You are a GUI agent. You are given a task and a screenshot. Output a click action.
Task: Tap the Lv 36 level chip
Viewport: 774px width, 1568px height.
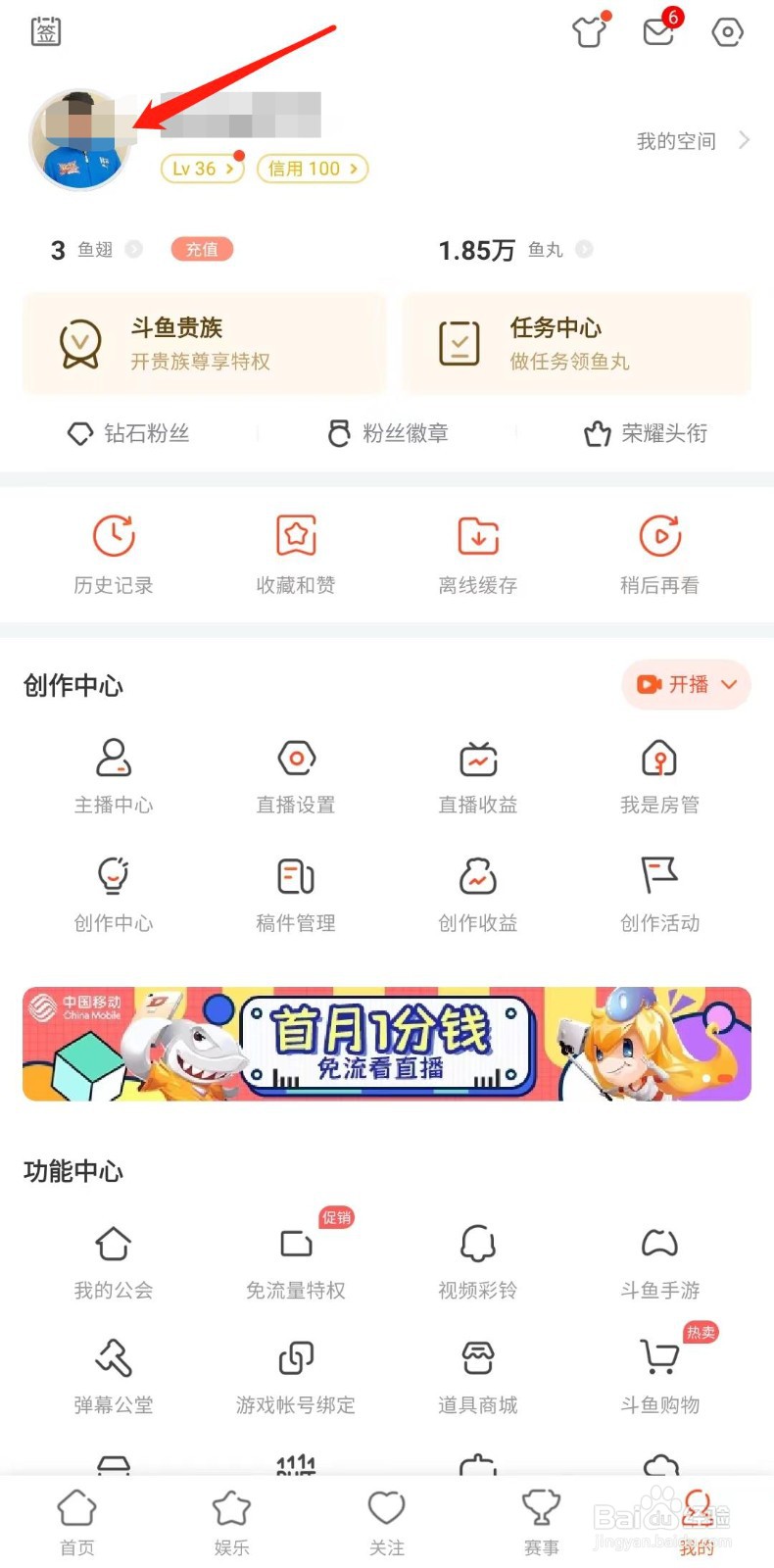pyautogui.click(x=202, y=169)
